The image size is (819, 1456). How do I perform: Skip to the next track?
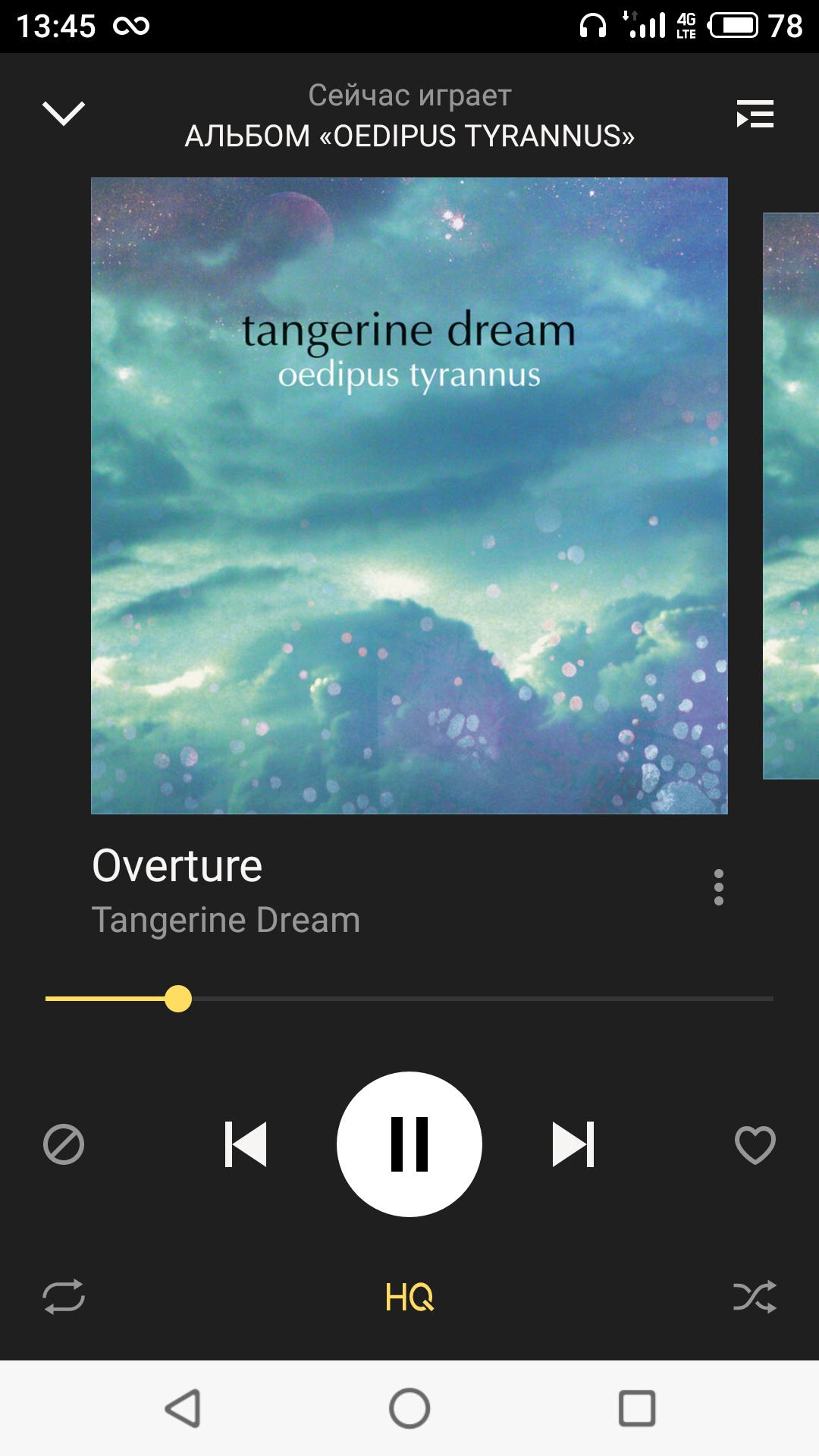(573, 1144)
